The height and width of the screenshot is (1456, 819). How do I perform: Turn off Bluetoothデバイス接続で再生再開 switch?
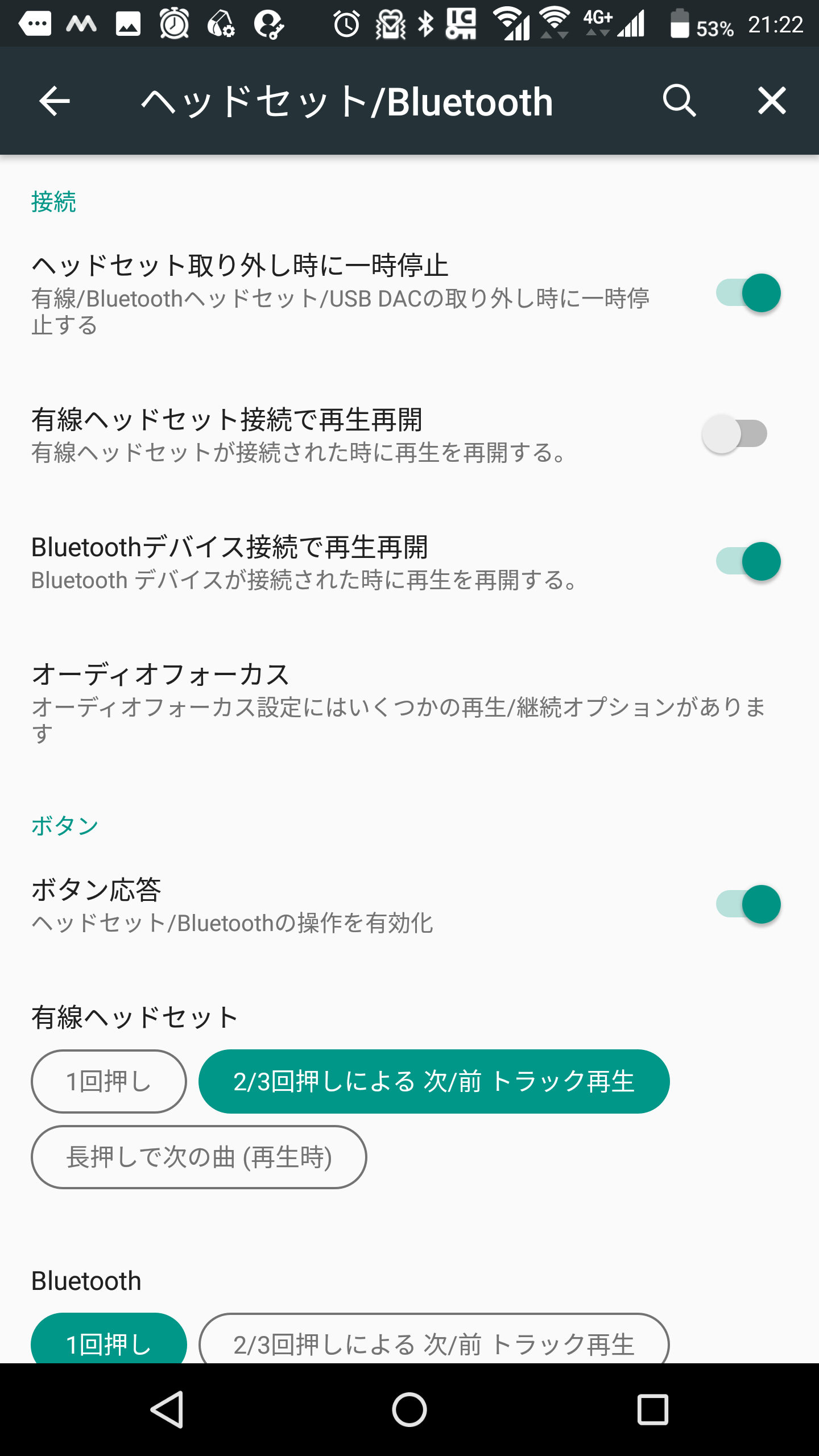coord(748,561)
